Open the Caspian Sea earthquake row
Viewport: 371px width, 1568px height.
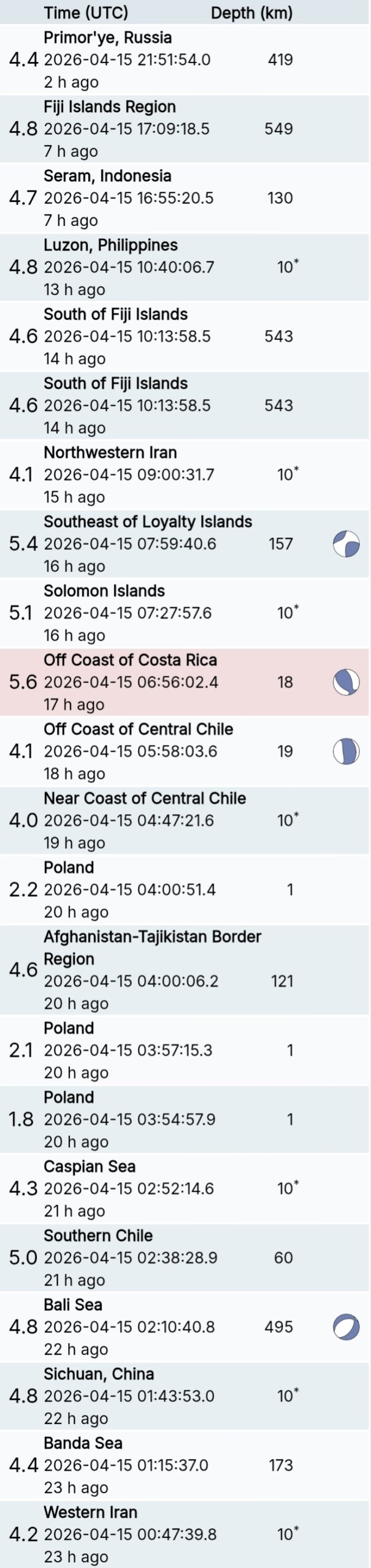153,1188
